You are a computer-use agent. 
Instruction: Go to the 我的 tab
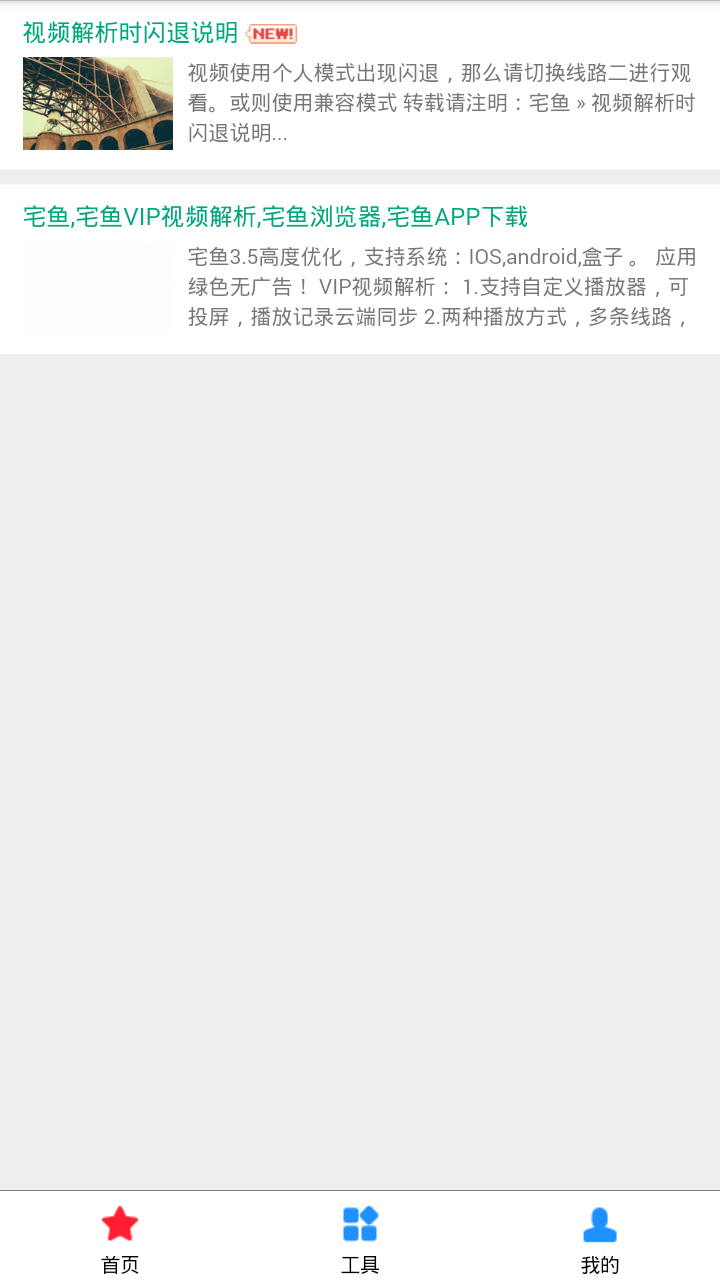coord(600,1238)
